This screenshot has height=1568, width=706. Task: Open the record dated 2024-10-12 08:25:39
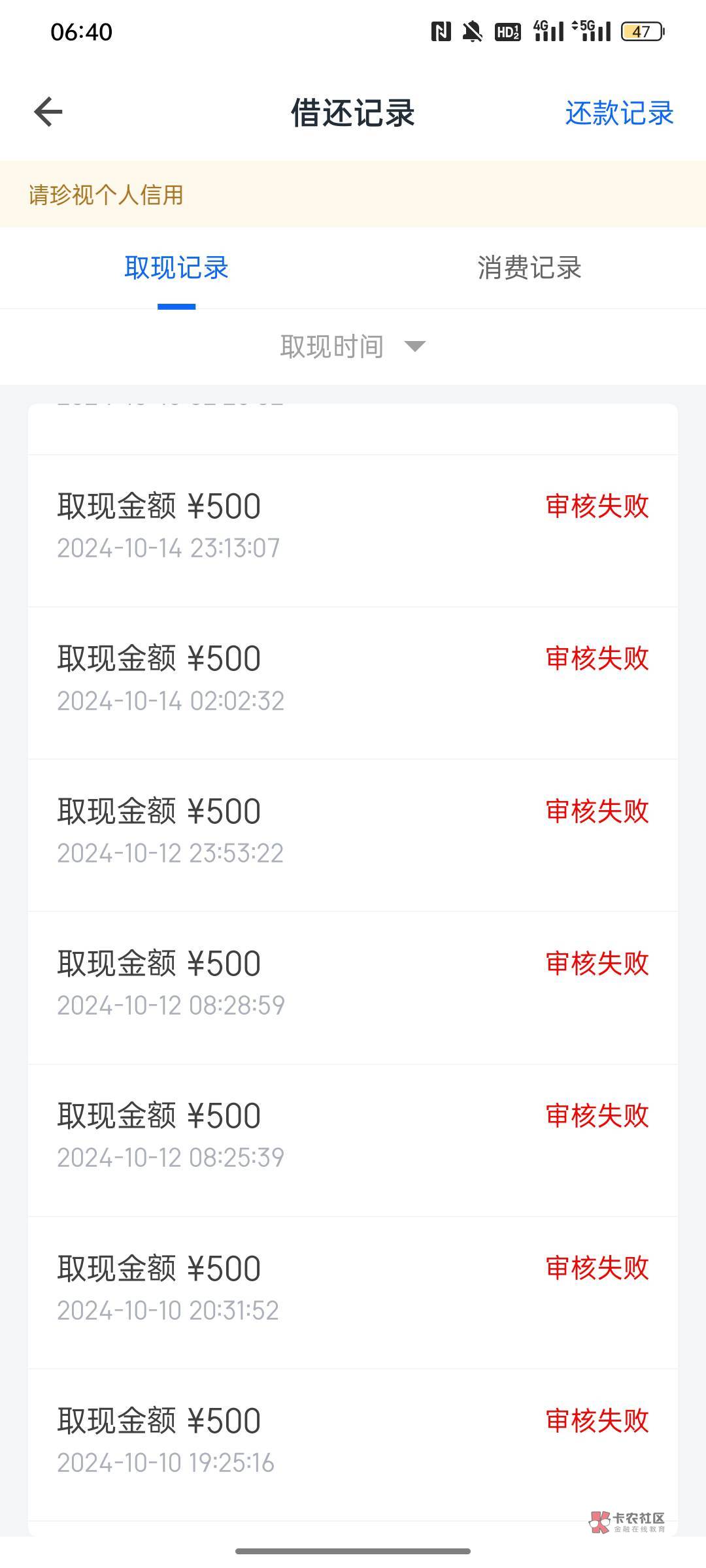(x=353, y=1137)
